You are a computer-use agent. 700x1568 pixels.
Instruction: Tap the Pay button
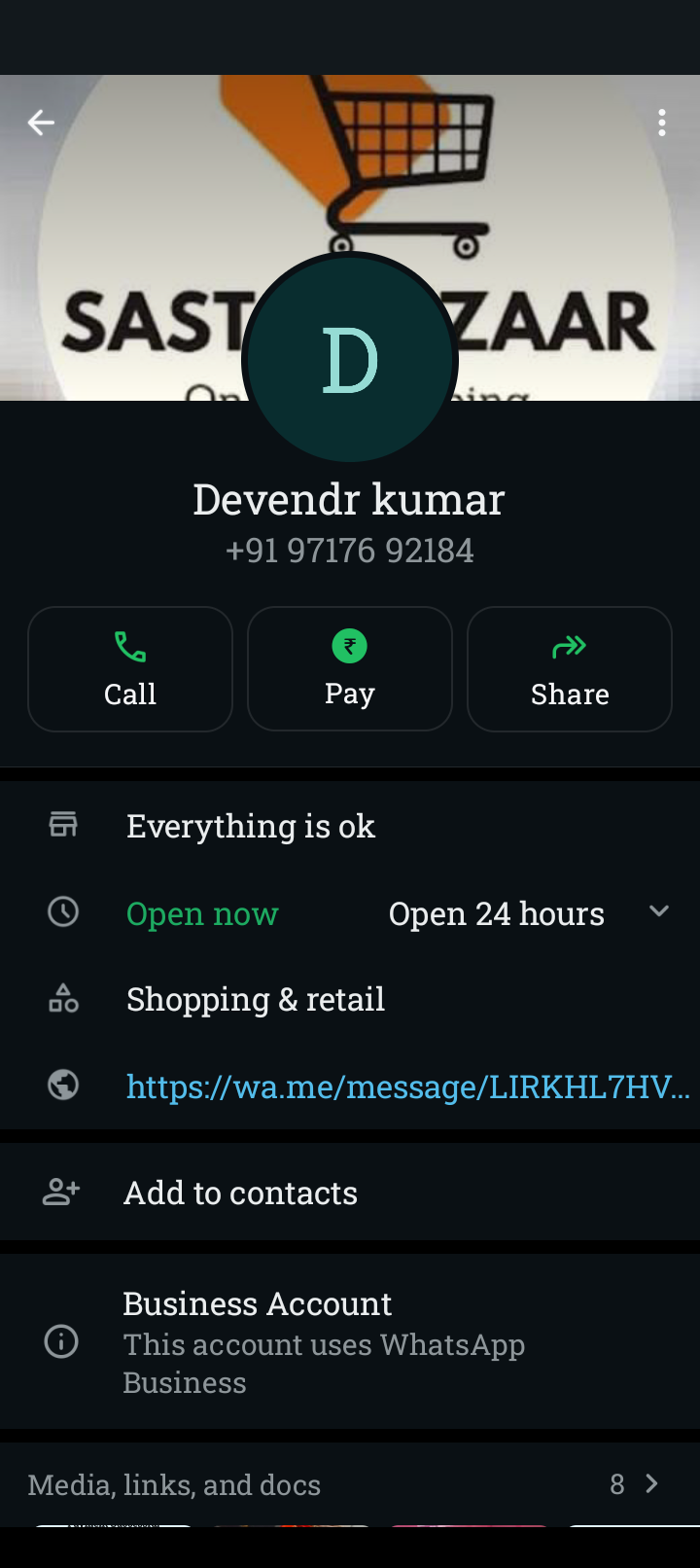350,669
